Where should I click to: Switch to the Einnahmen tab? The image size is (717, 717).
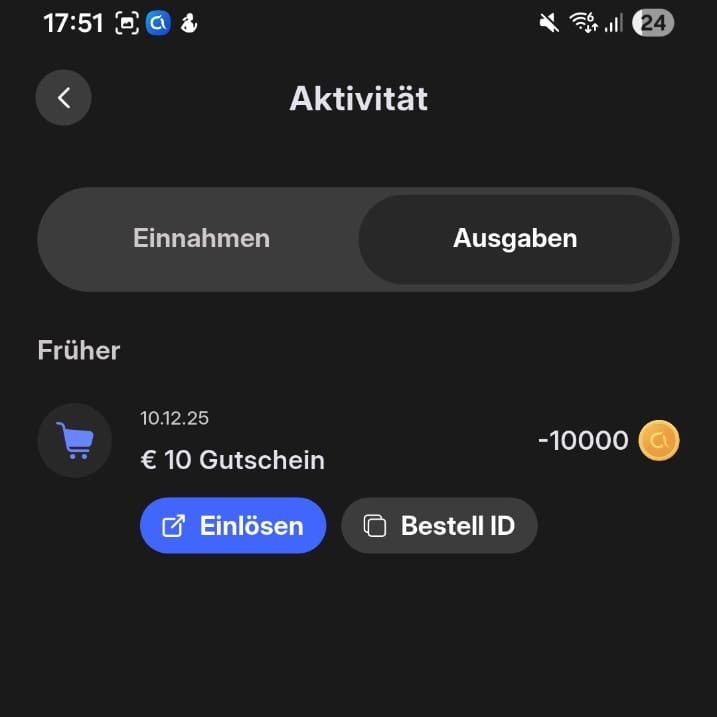(x=201, y=239)
